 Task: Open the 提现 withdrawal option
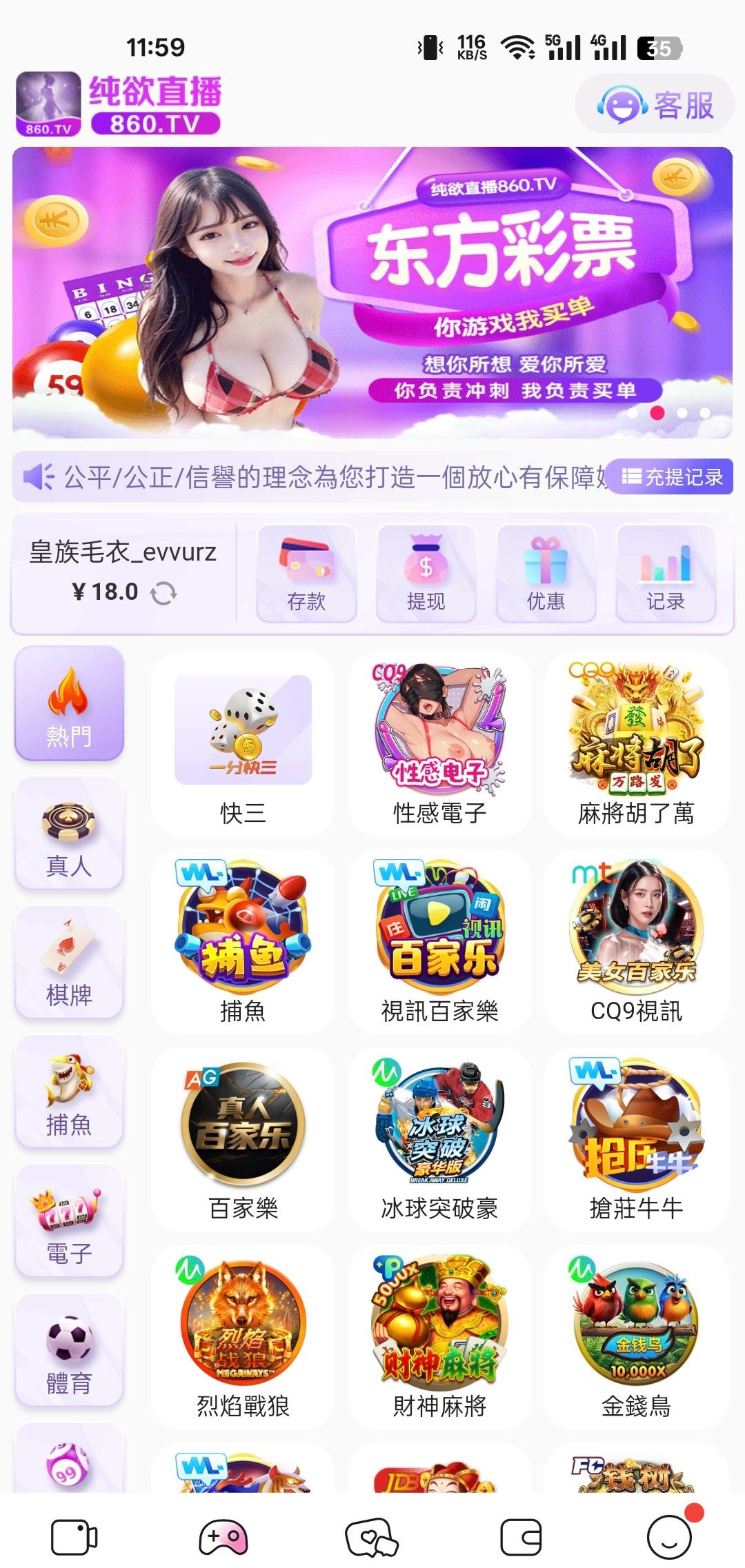pyautogui.click(x=426, y=574)
